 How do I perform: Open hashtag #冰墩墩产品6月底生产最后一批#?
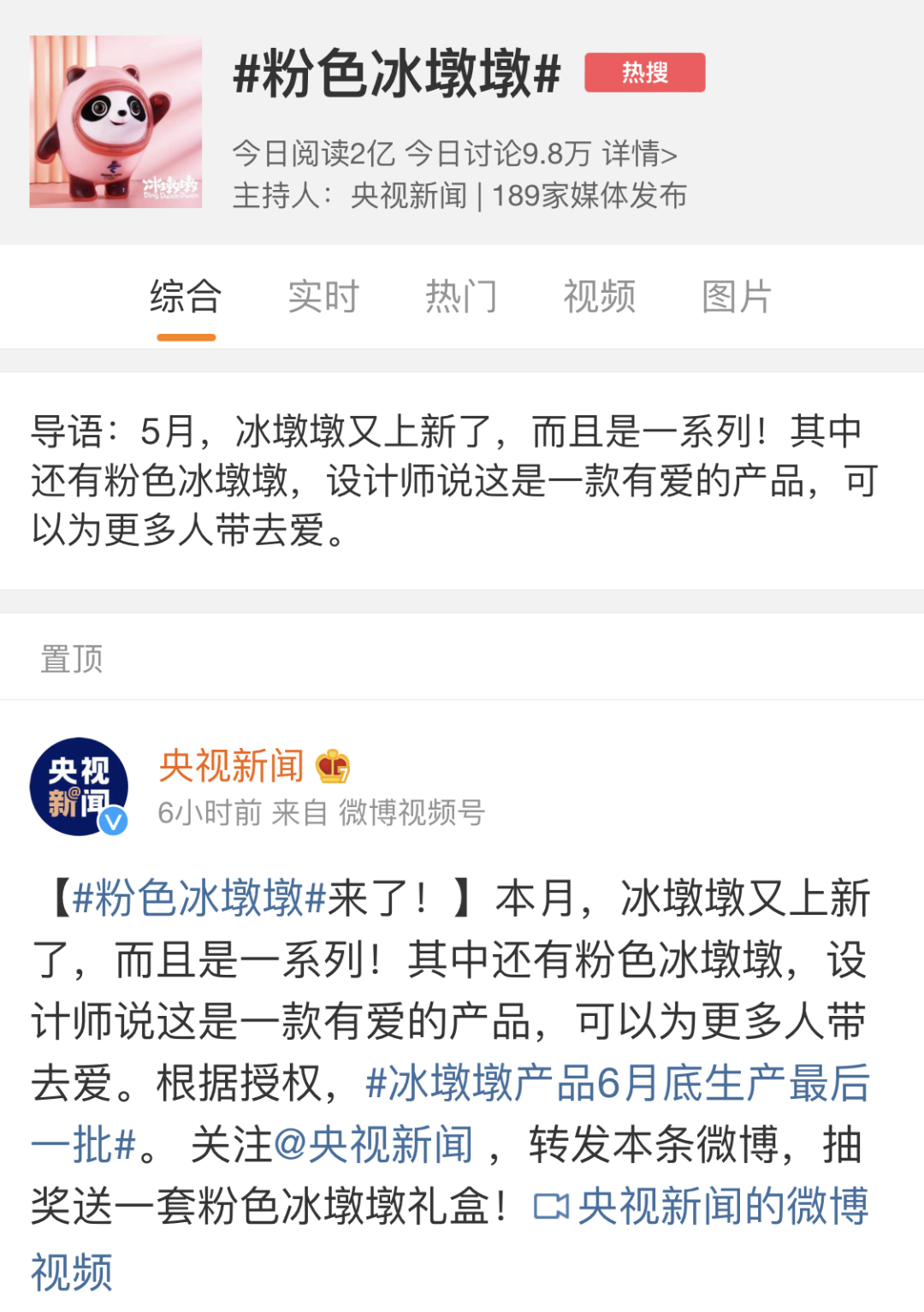pyautogui.click(x=616, y=1083)
